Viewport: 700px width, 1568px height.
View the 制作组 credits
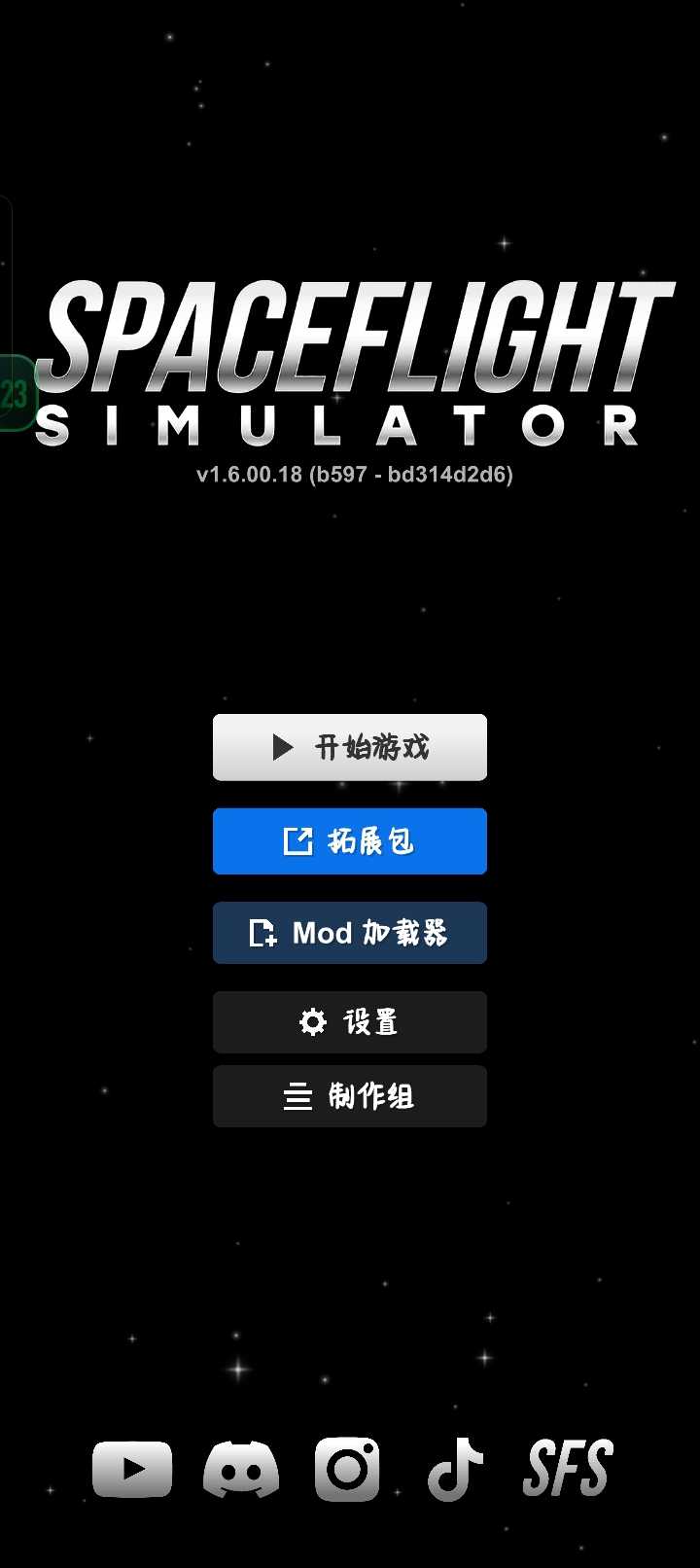point(350,1096)
